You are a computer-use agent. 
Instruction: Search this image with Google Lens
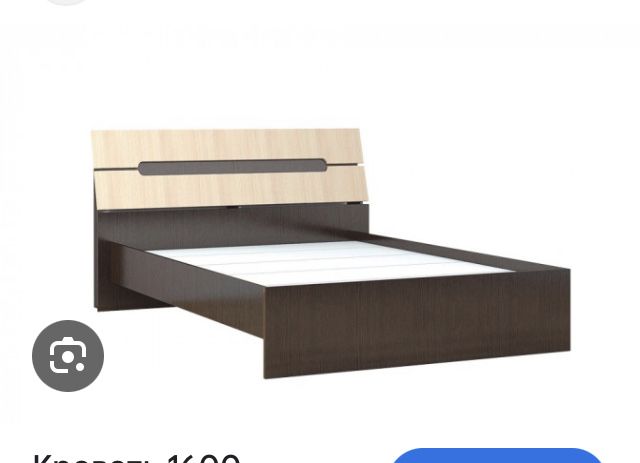tap(68, 356)
